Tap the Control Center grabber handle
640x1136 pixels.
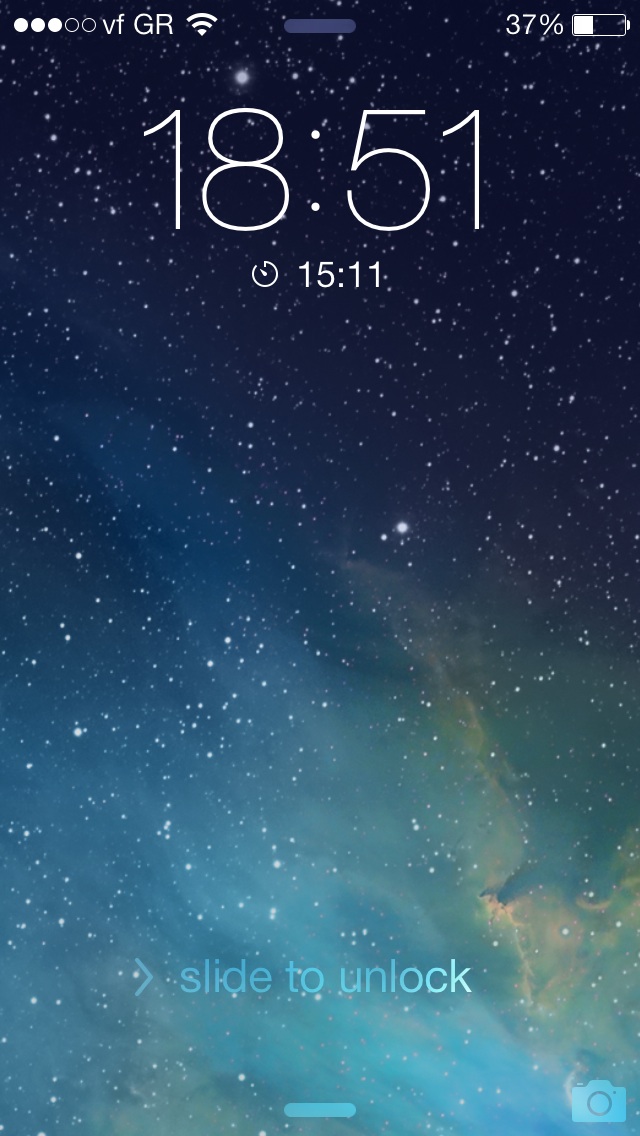[320, 1110]
